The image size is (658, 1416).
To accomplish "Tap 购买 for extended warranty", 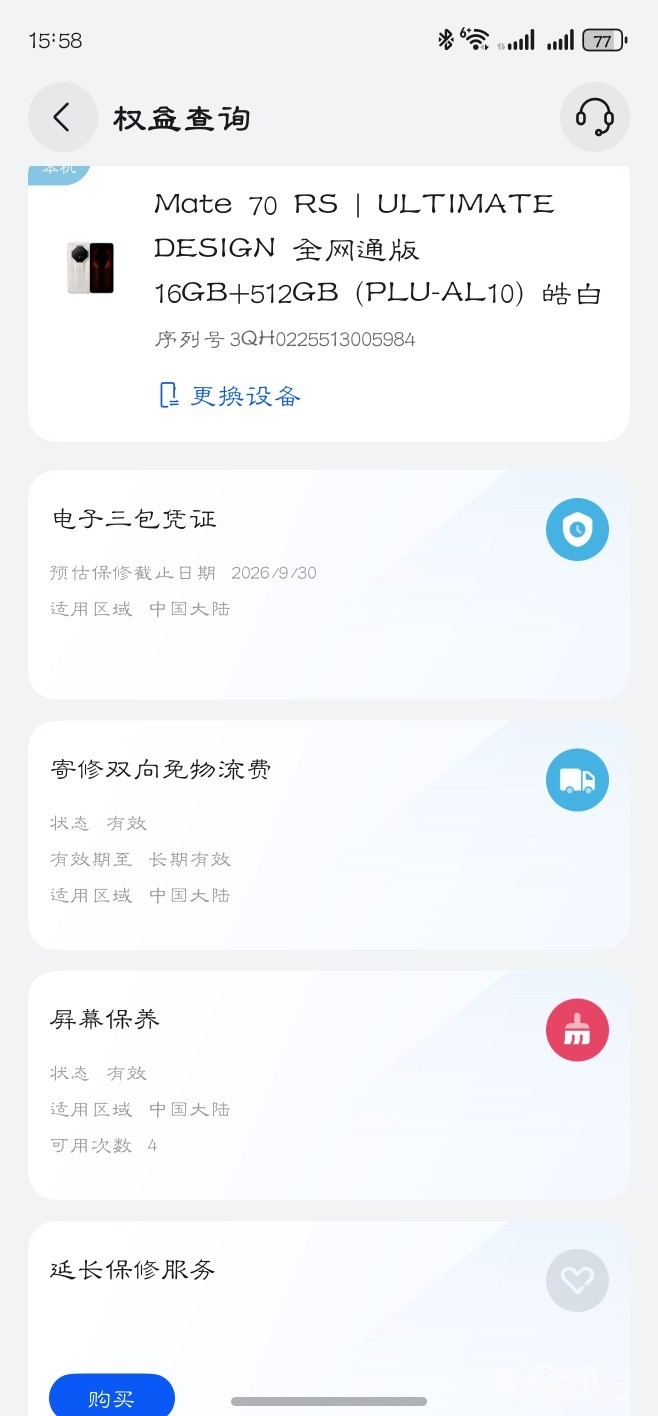I will [x=112, y=1397].
